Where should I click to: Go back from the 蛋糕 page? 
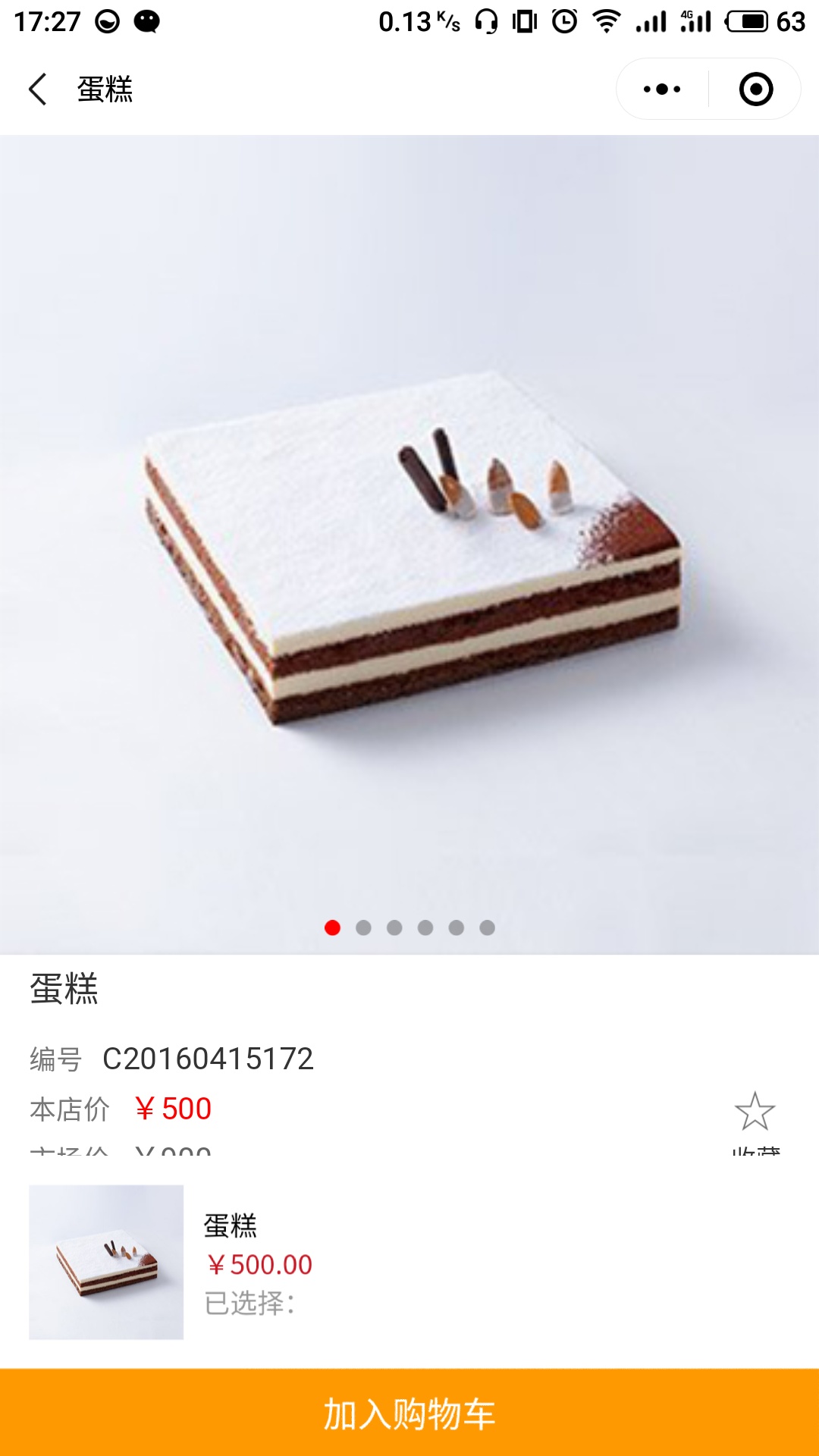point(38,89)
